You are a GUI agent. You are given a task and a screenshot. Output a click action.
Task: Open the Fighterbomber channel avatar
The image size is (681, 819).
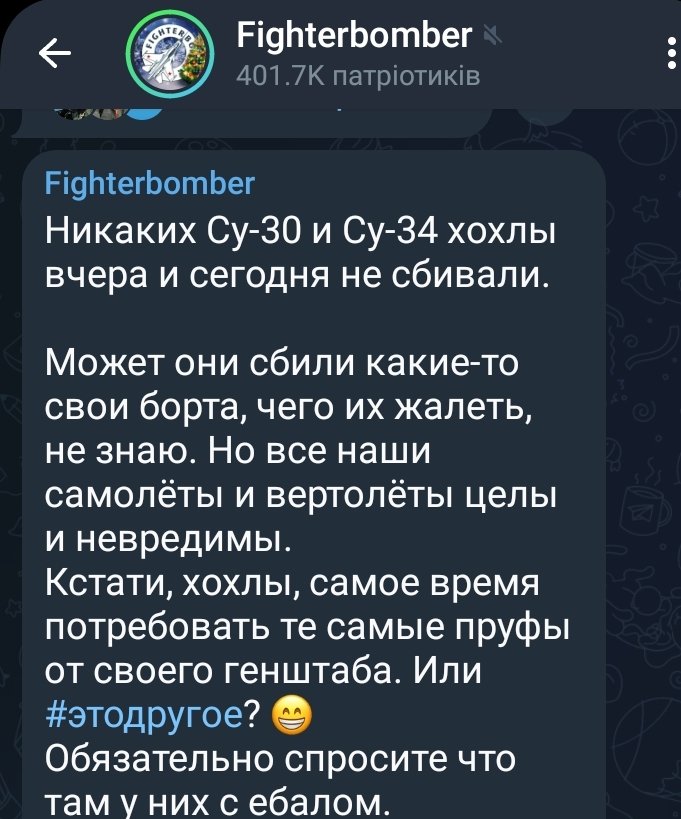tap(168, 53)
